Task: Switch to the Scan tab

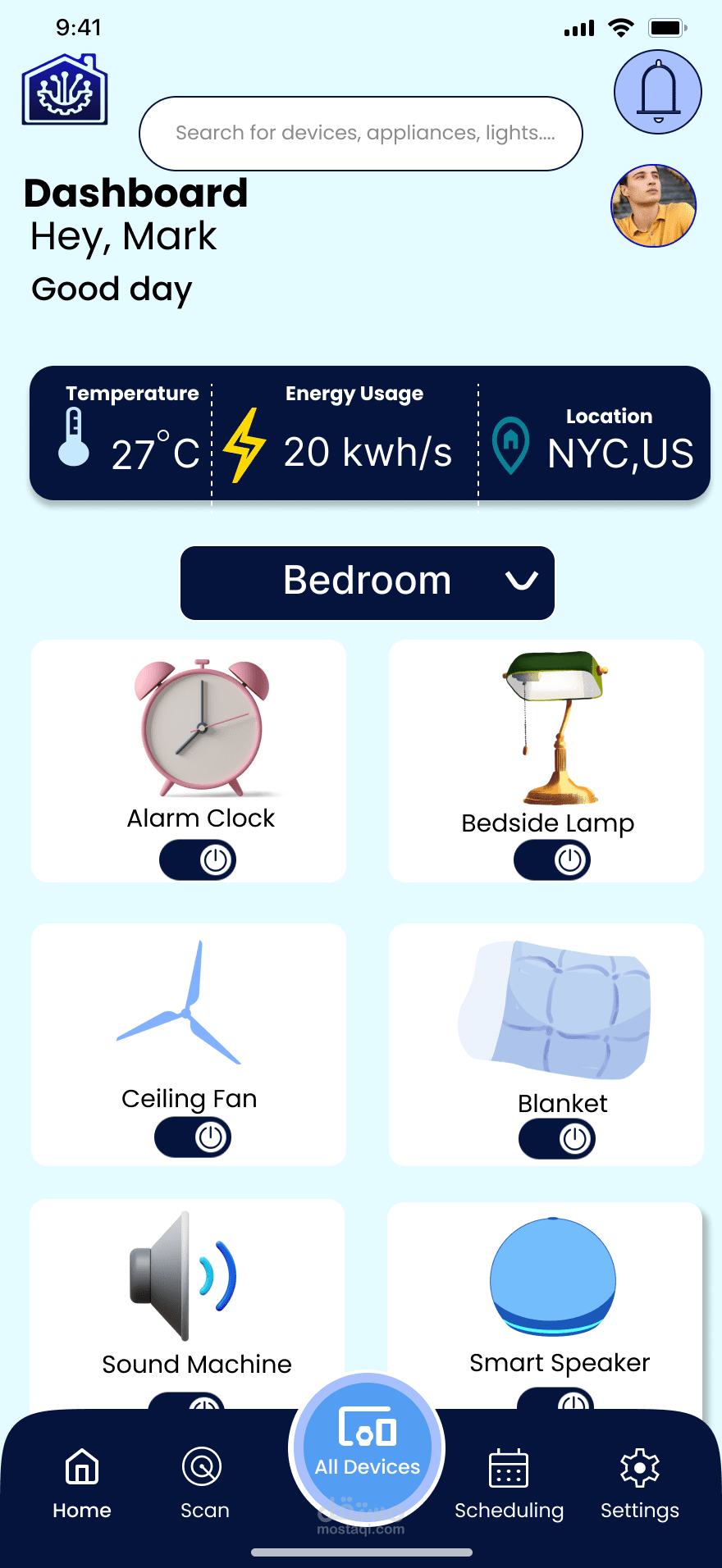Action: [204, 1484]
